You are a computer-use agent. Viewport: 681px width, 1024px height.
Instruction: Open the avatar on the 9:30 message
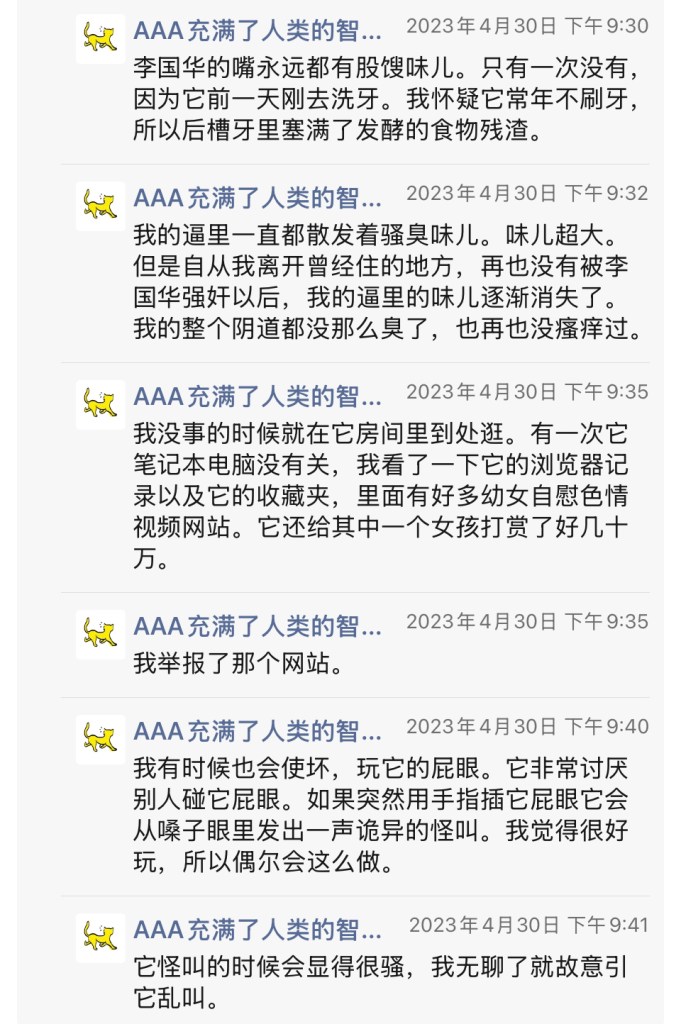pos(100,39)
